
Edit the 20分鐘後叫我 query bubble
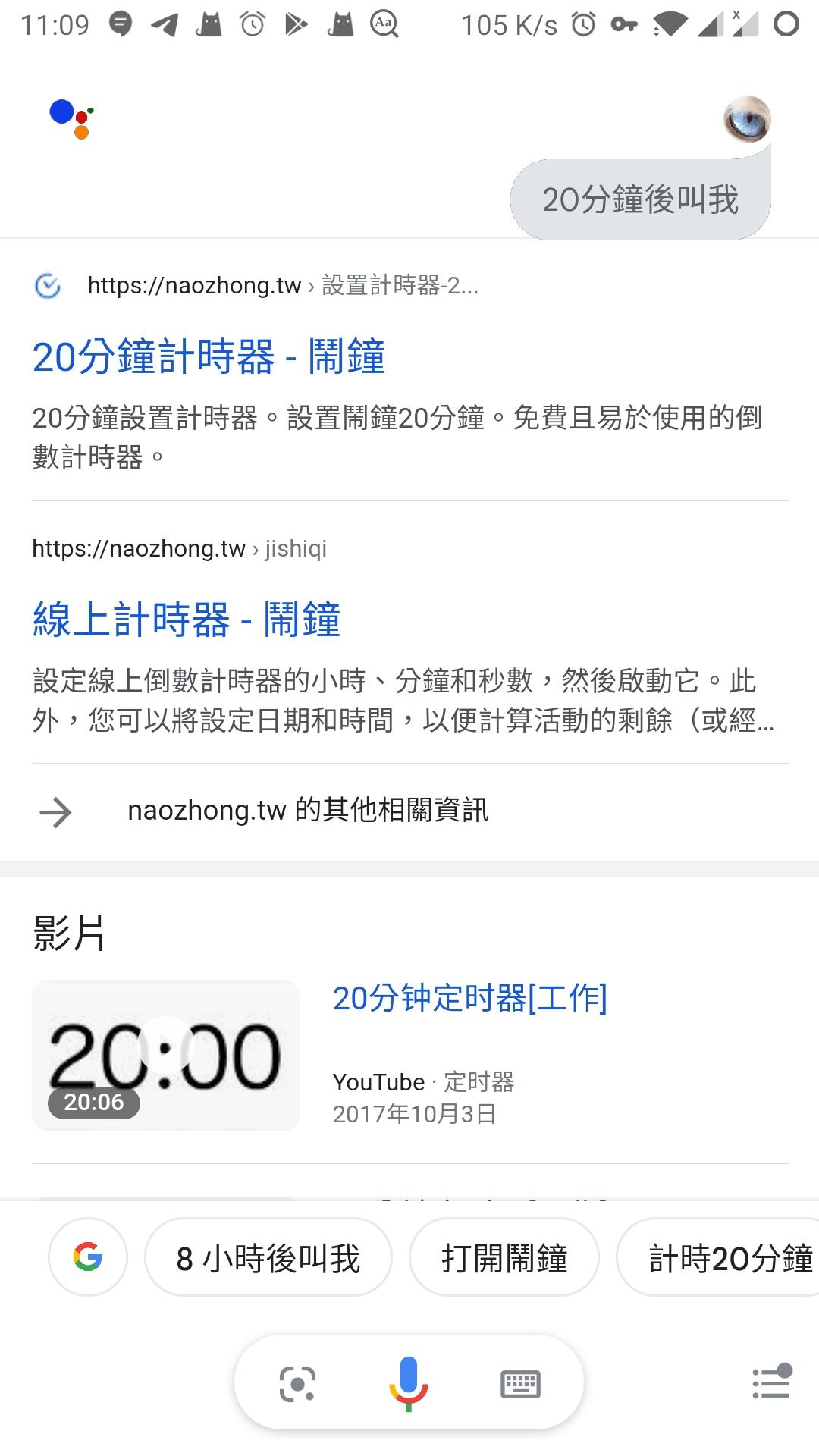[x=640, y=200]
